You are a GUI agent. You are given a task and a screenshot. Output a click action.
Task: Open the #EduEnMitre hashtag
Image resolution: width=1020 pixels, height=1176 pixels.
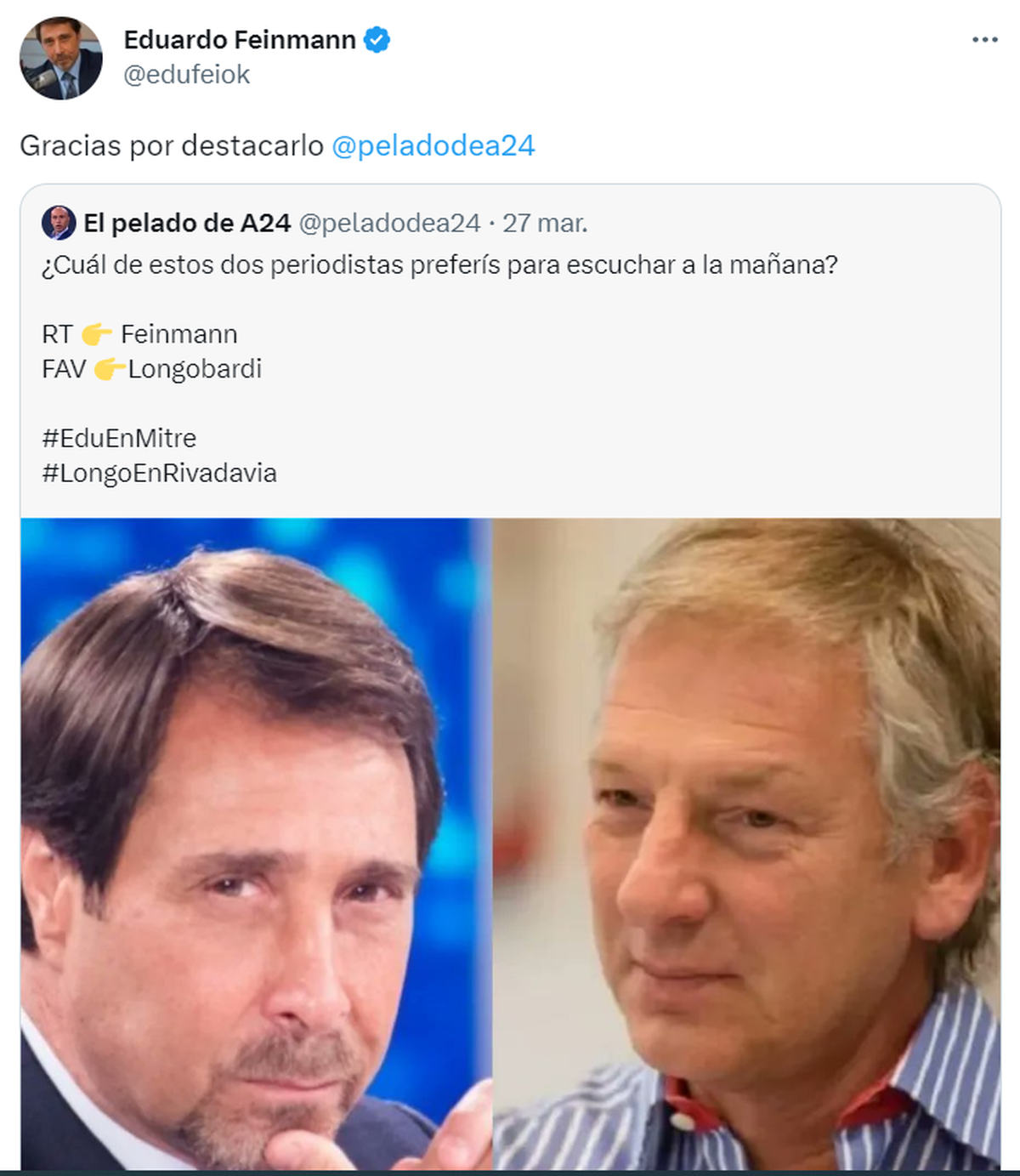[119, 437]
